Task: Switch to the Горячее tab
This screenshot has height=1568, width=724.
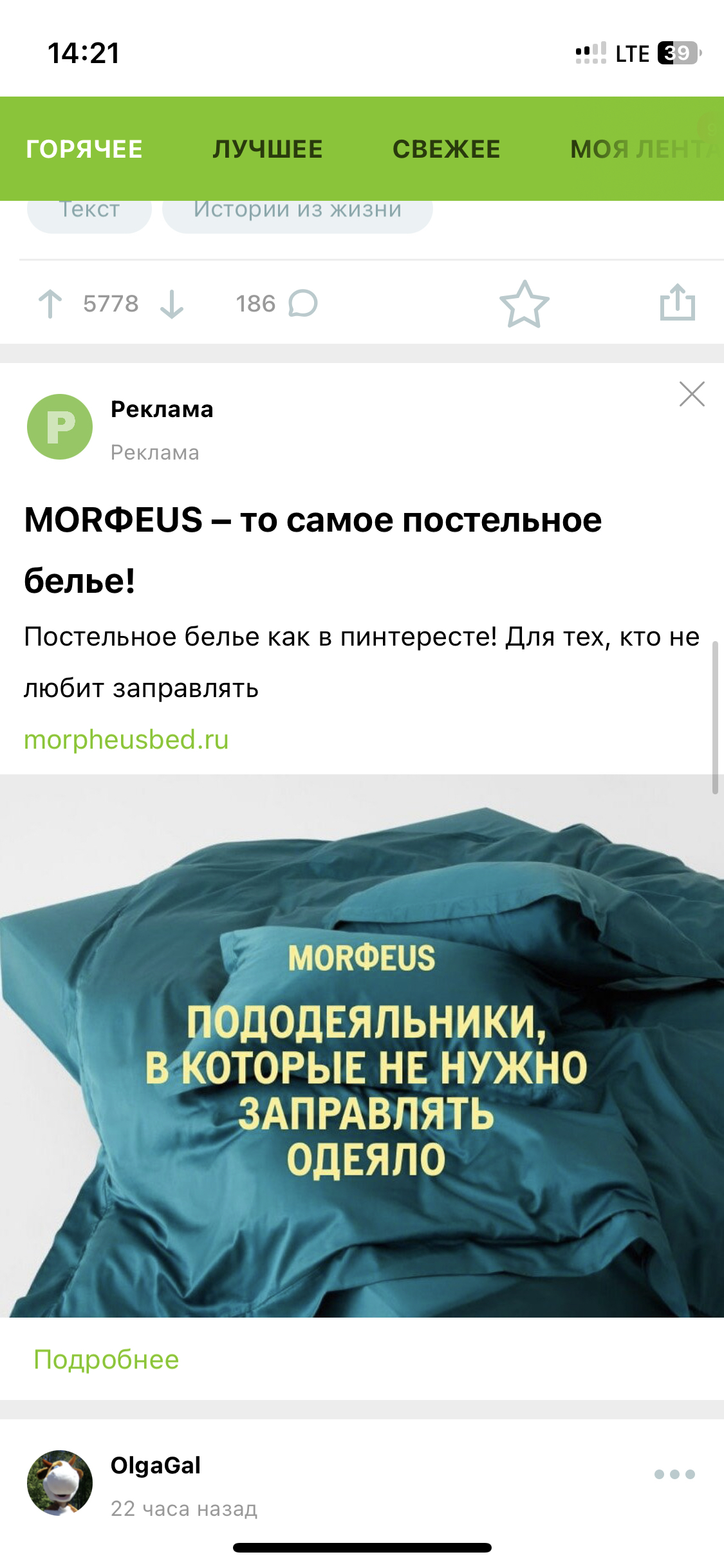Action: (84, 149)
